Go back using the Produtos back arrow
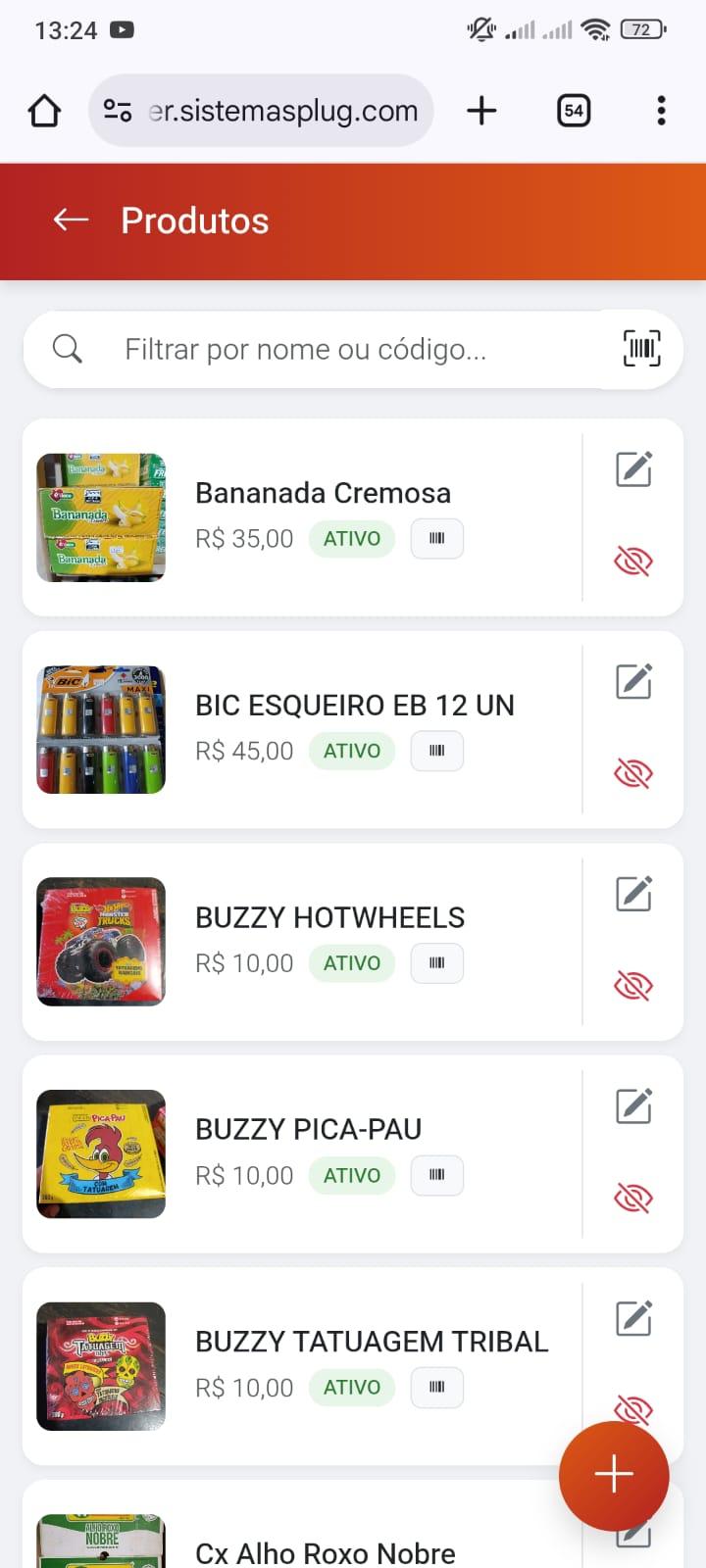 tap(70, 220)
